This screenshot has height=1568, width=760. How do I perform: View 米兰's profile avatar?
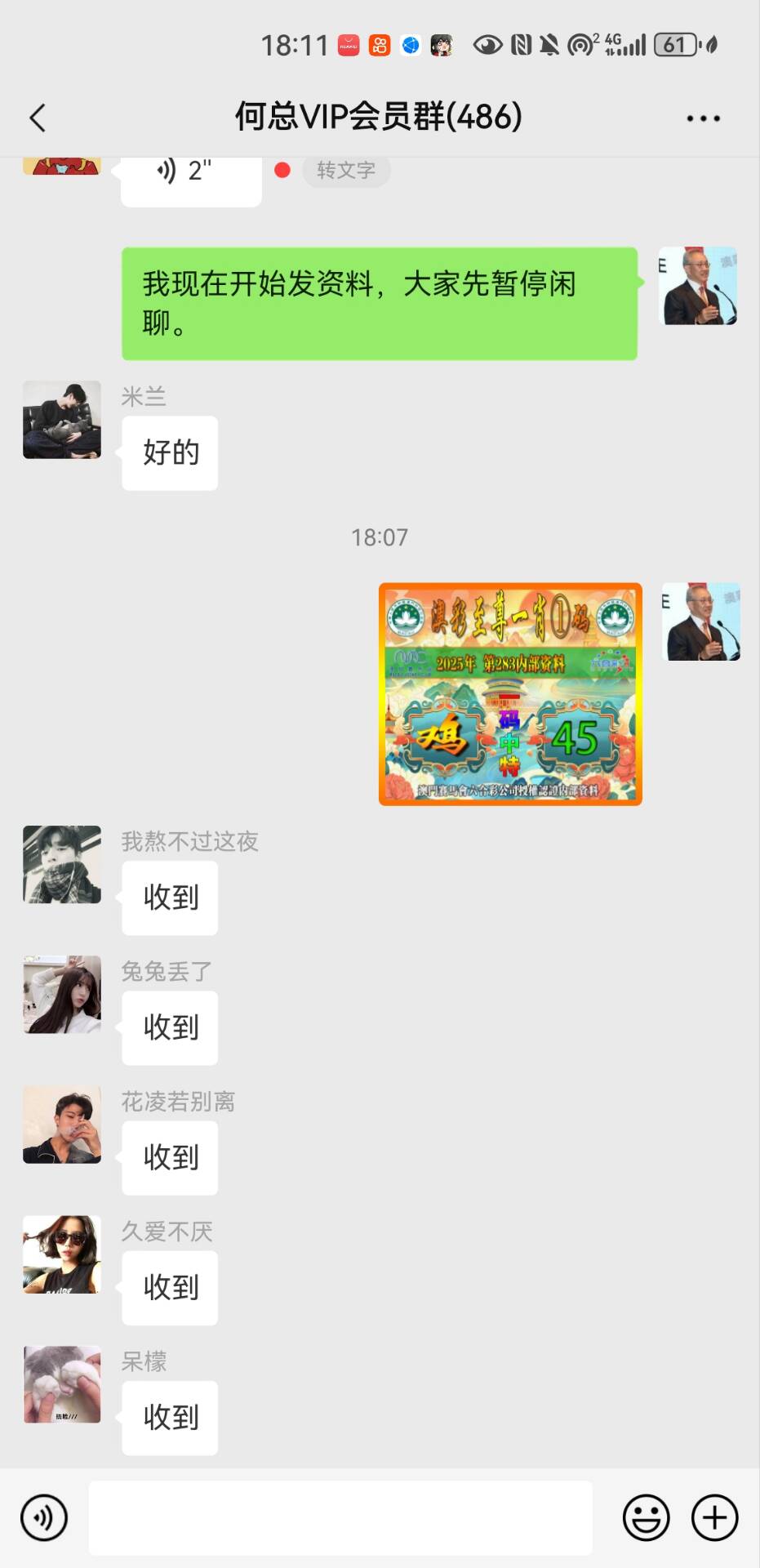(61, 421)
